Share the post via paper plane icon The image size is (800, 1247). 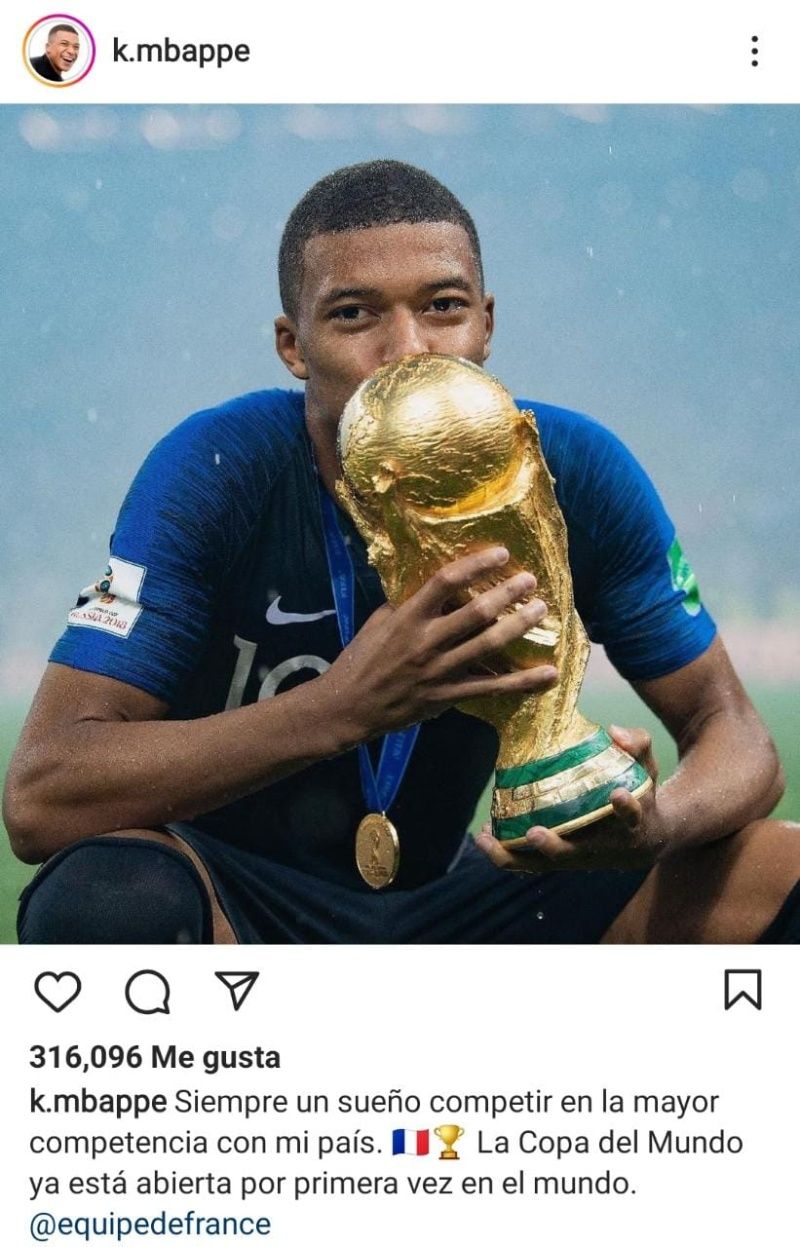pos(237,990)
